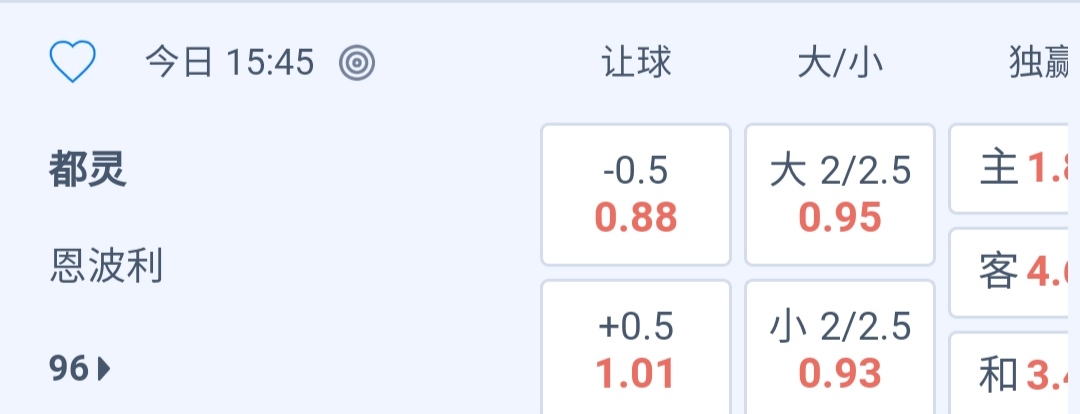The width and height of the screenshot is (1080, 414).
Task: Select handicap +0.5 at 1.01
Action: pyautogui.click(x=636, y=350)
